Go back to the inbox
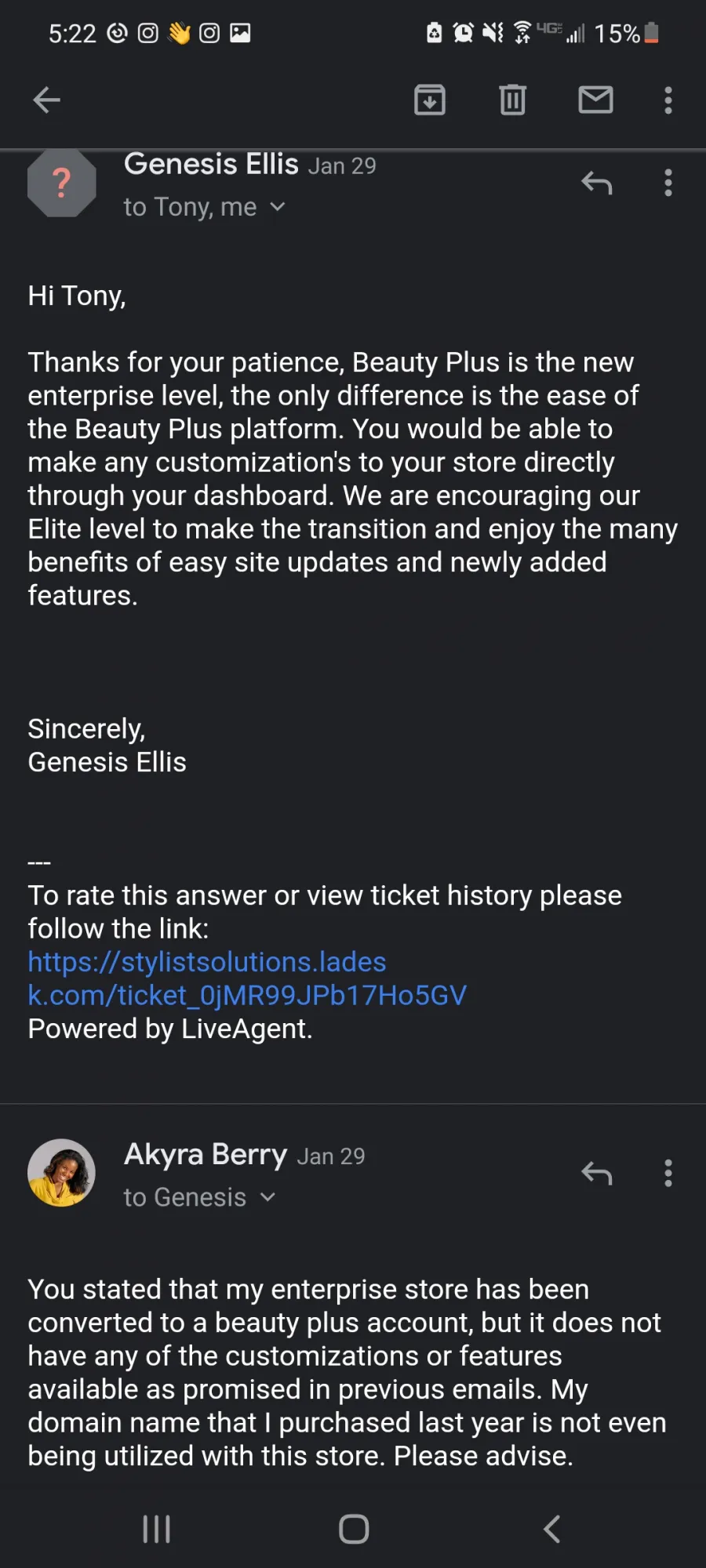706x1568 pixels. tap(47, 100)
